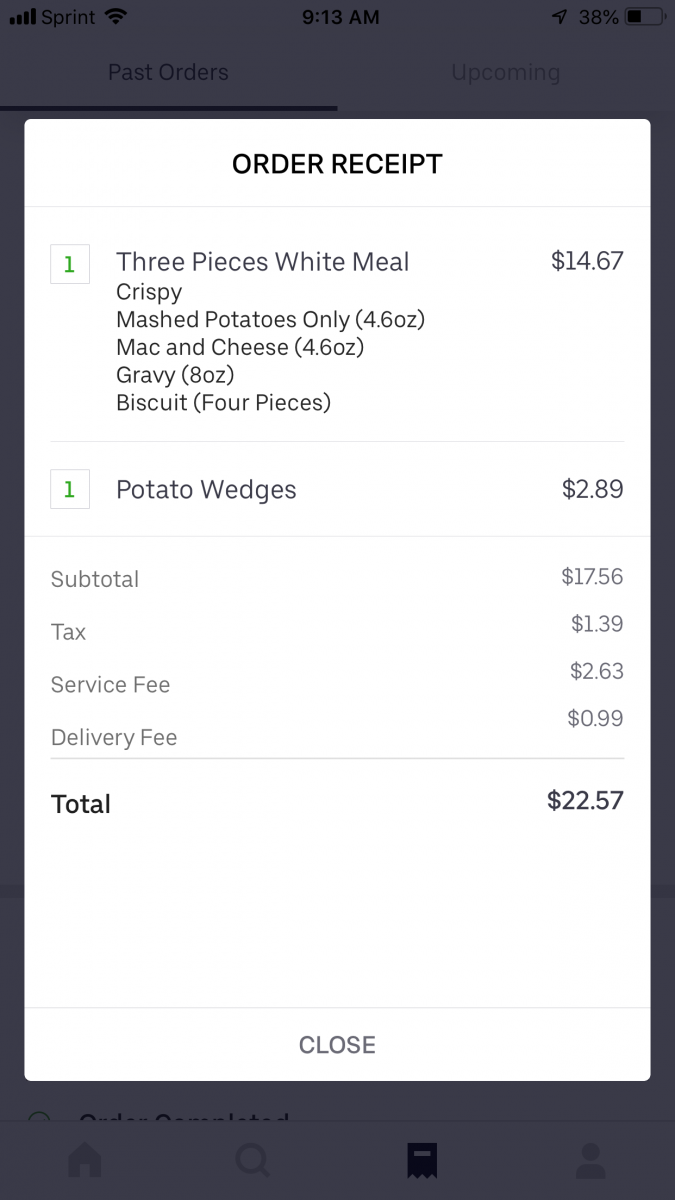This screenshot has width=675, height=1200.
Task: Open the orders receipt tab
Action: coord(422,1160)
